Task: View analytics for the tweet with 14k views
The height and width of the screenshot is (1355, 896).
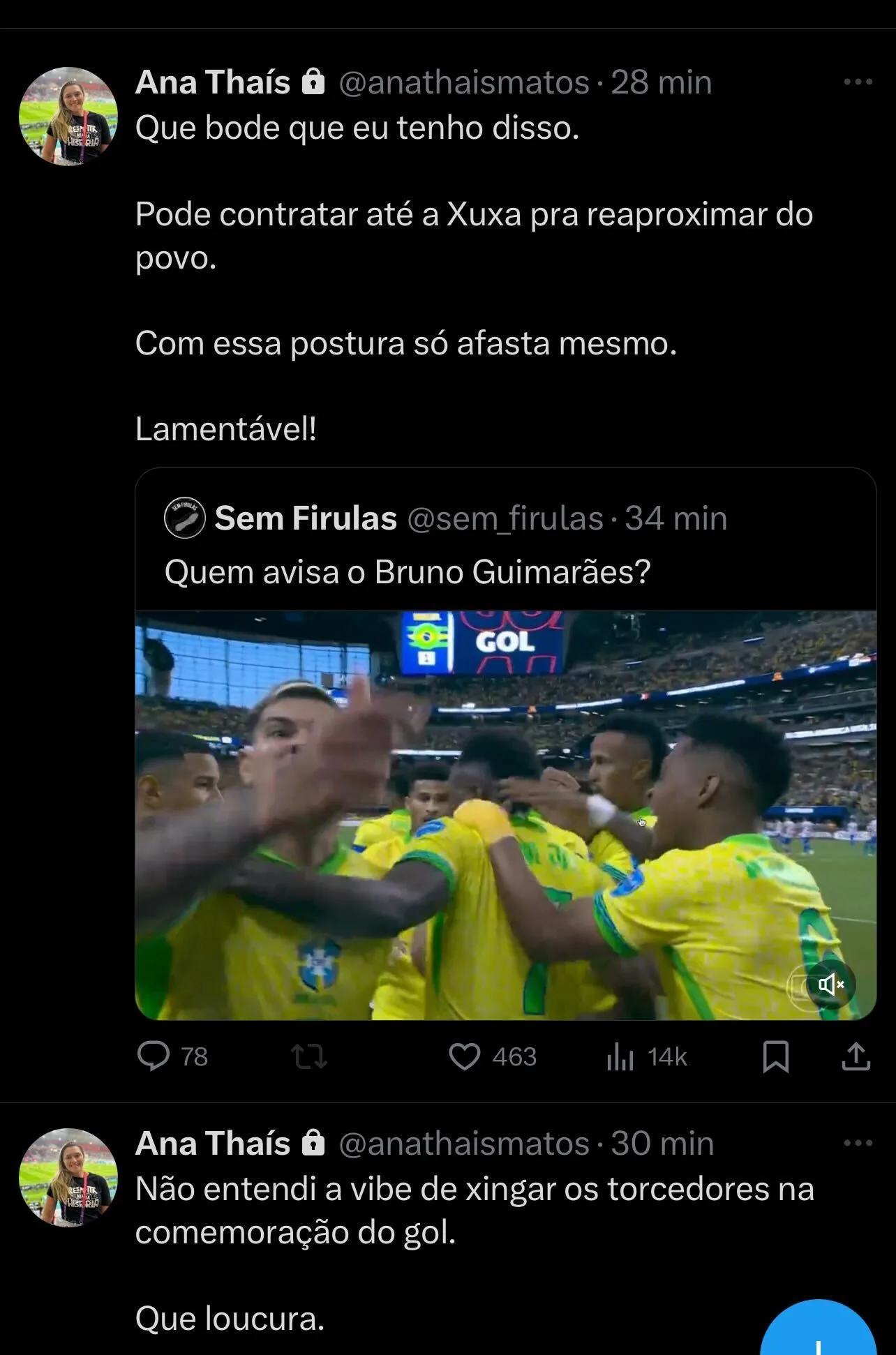Action: click(x=620, y=1056)
